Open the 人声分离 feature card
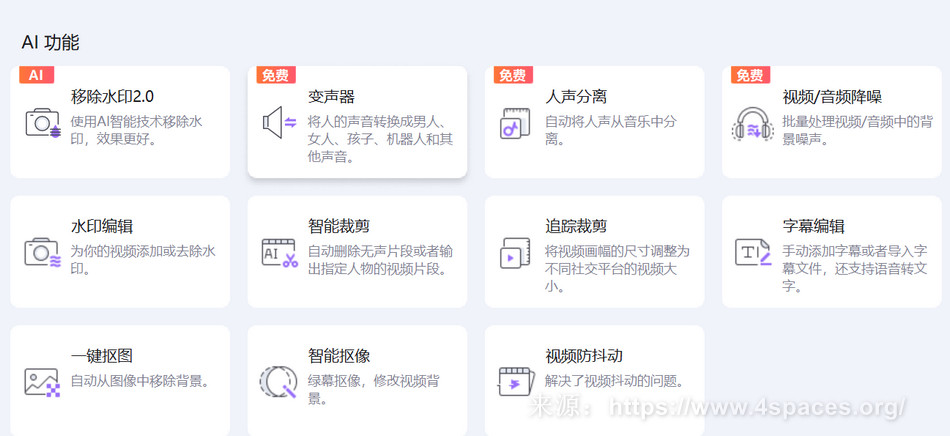Viewport: 950px width, 436px height. (594, 122)
